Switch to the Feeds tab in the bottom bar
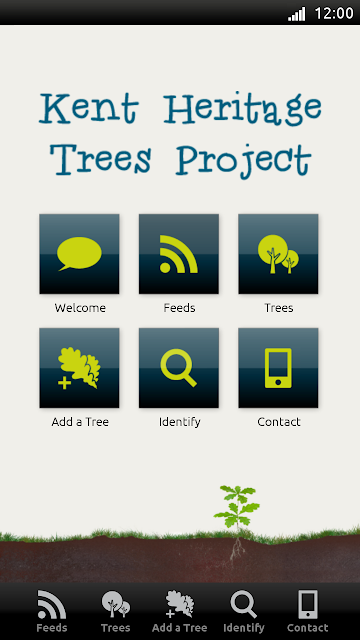This screenshot has height=640, width=360. 52,611
